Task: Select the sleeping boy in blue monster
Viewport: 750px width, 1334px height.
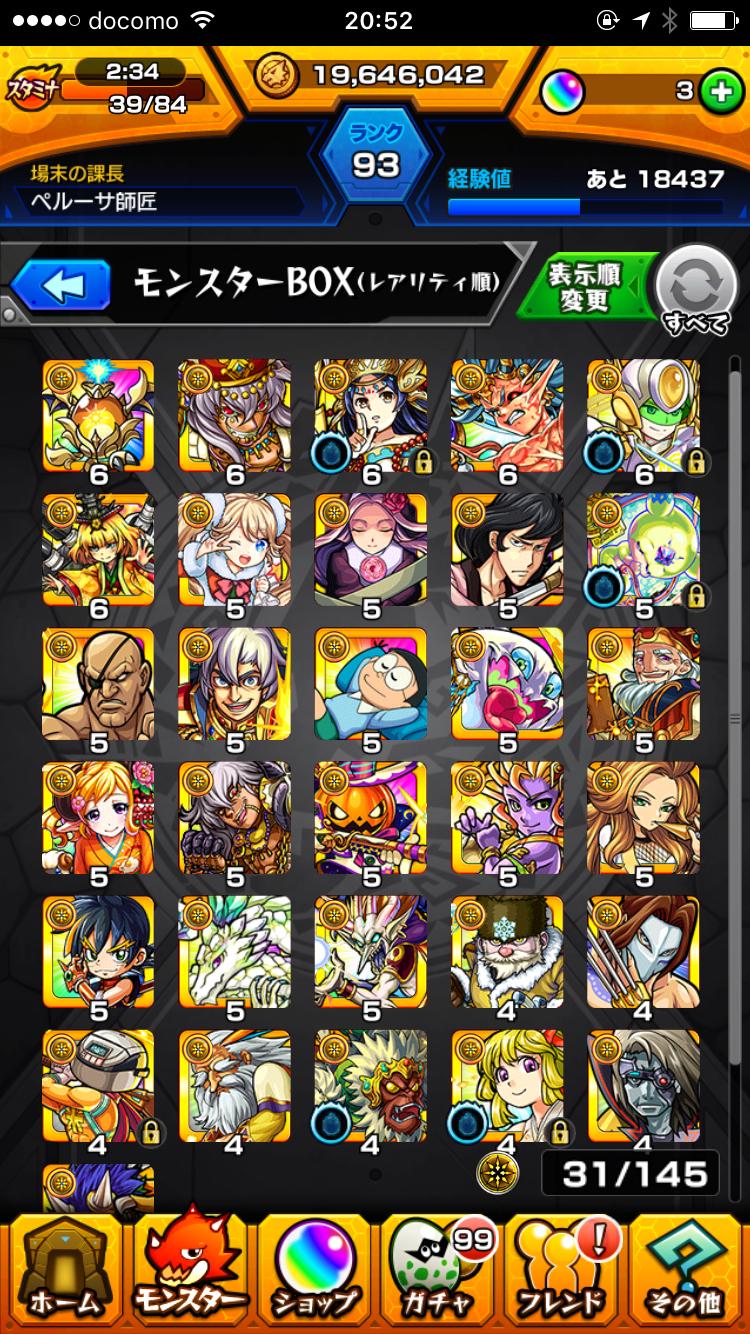Action: (370, 684)
